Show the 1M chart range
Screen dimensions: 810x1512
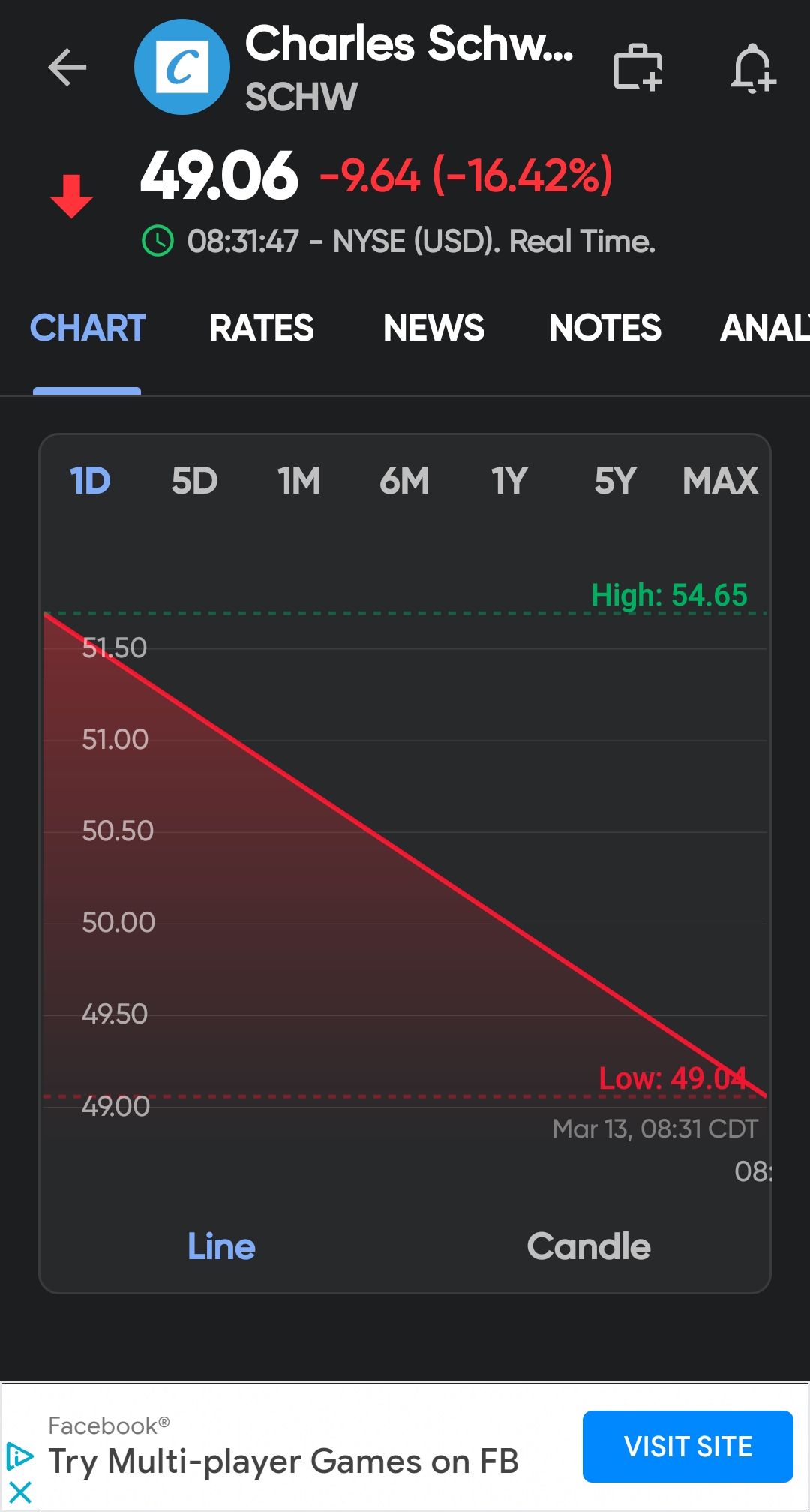tap(299, 481)
